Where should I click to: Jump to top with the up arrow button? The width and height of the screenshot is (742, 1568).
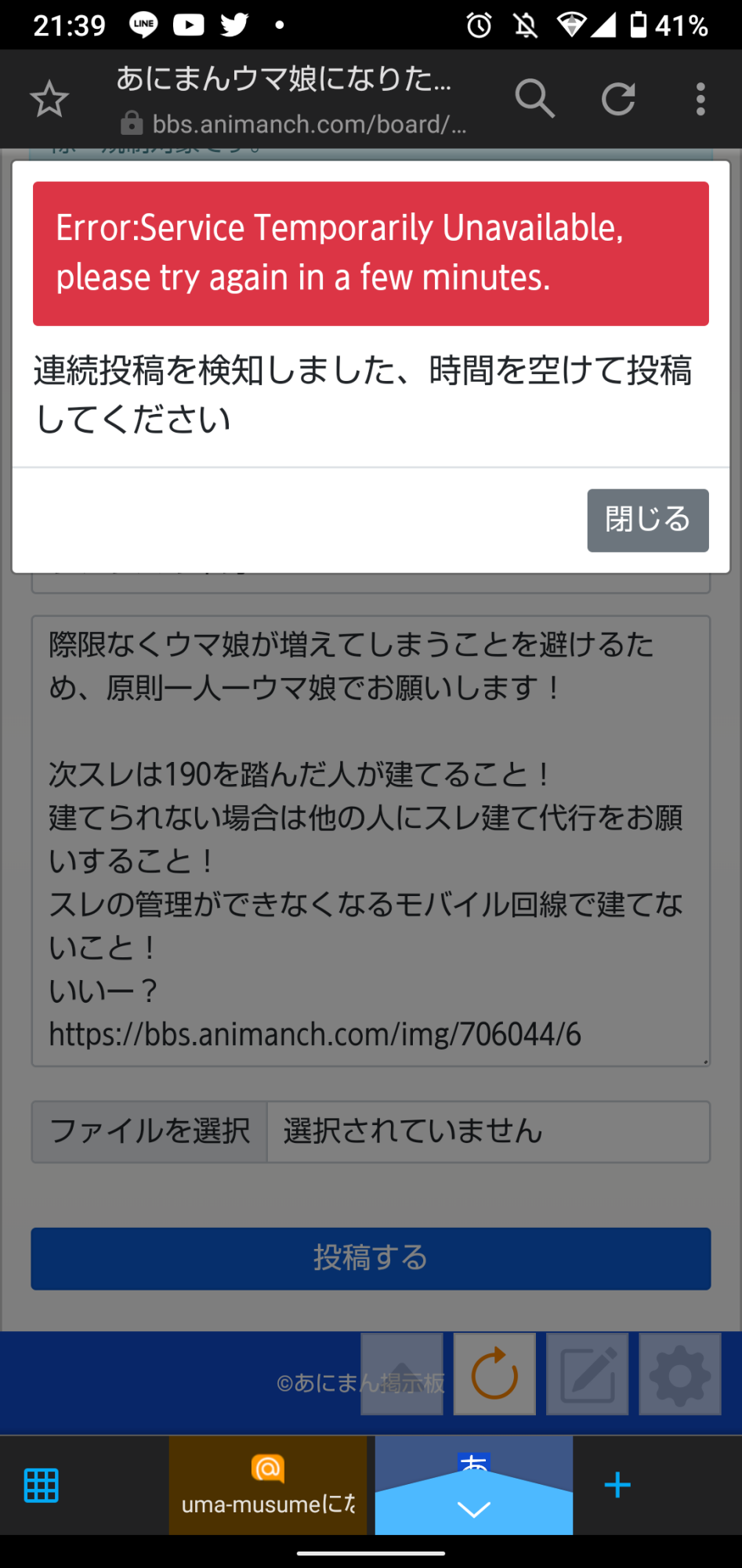pos(402,1374)
